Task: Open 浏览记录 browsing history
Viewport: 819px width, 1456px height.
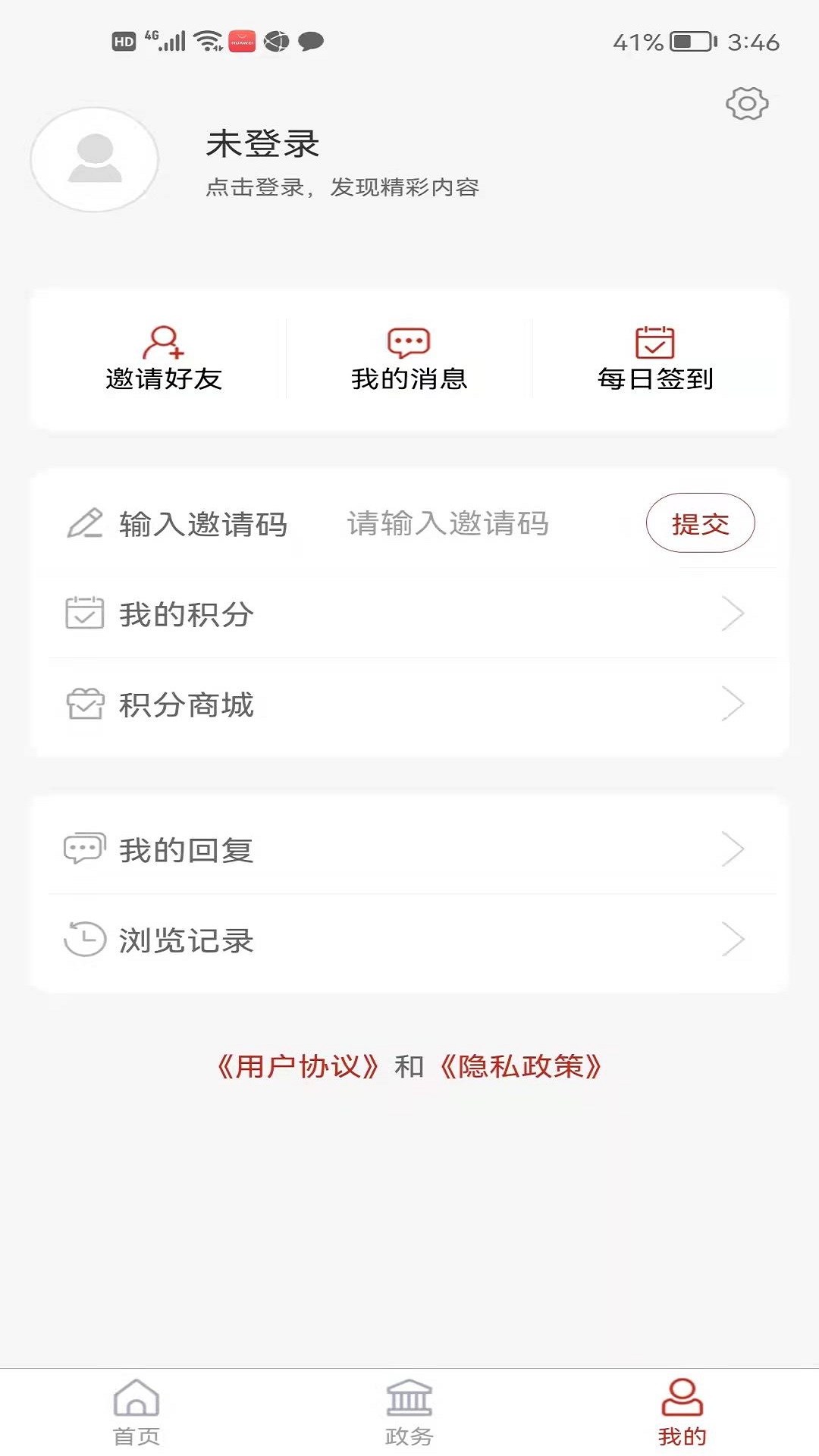Action: (x=409, y=940)
